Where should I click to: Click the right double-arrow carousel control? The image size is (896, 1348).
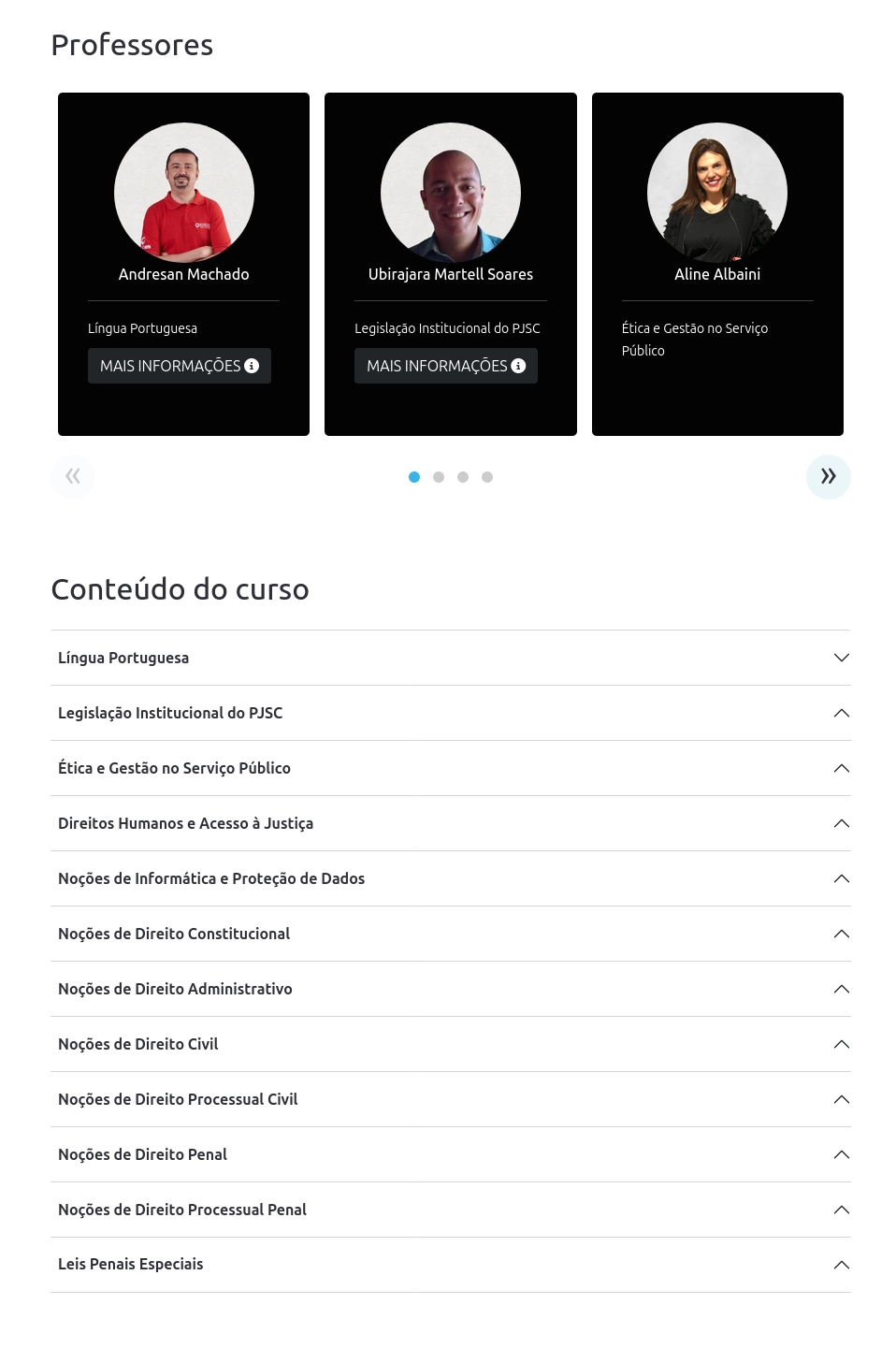point(828,476)
